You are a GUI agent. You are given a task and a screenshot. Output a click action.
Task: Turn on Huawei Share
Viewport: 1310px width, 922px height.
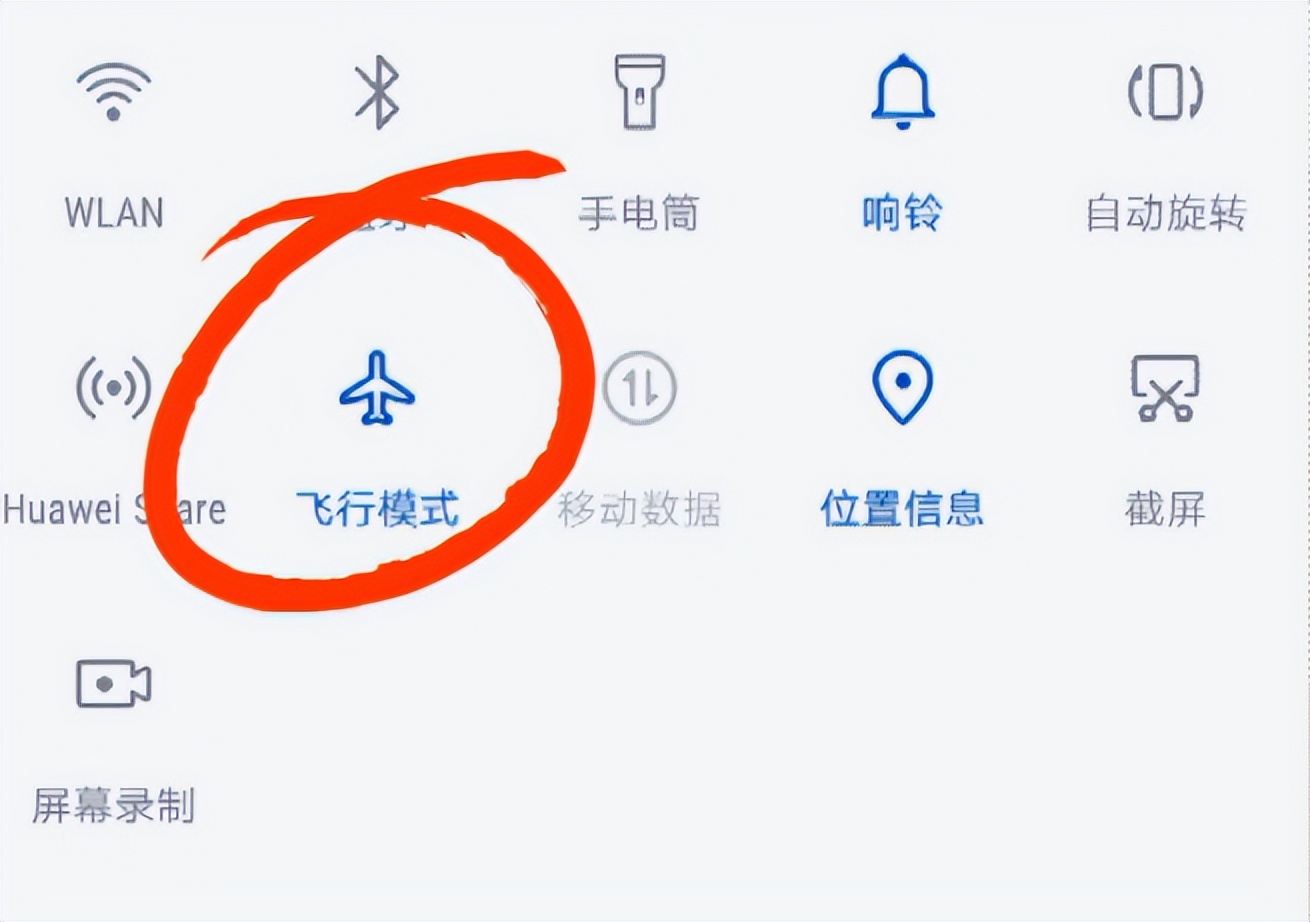(x=113, y=388)
